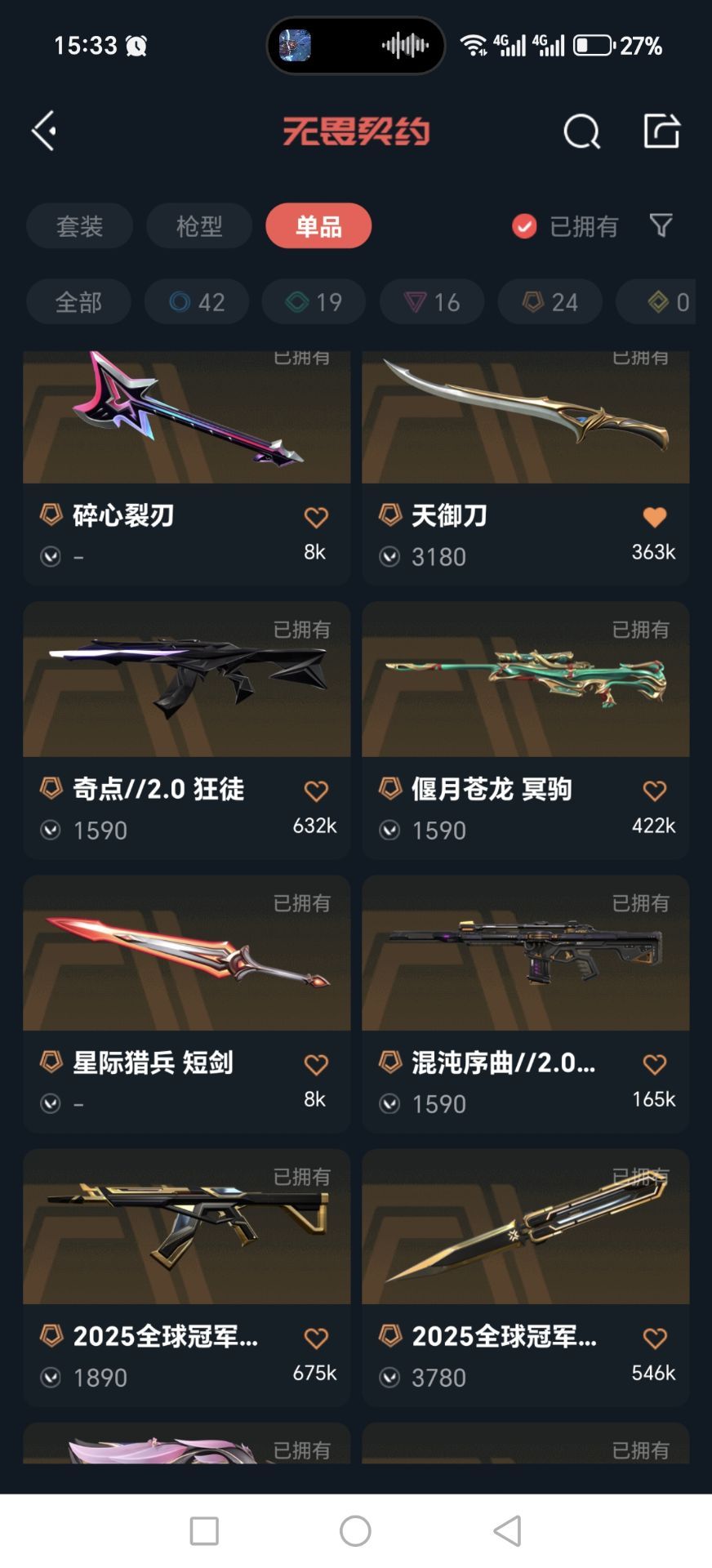
Task: Select the green rarity filter showing 19
Action: tap(314, 301)
